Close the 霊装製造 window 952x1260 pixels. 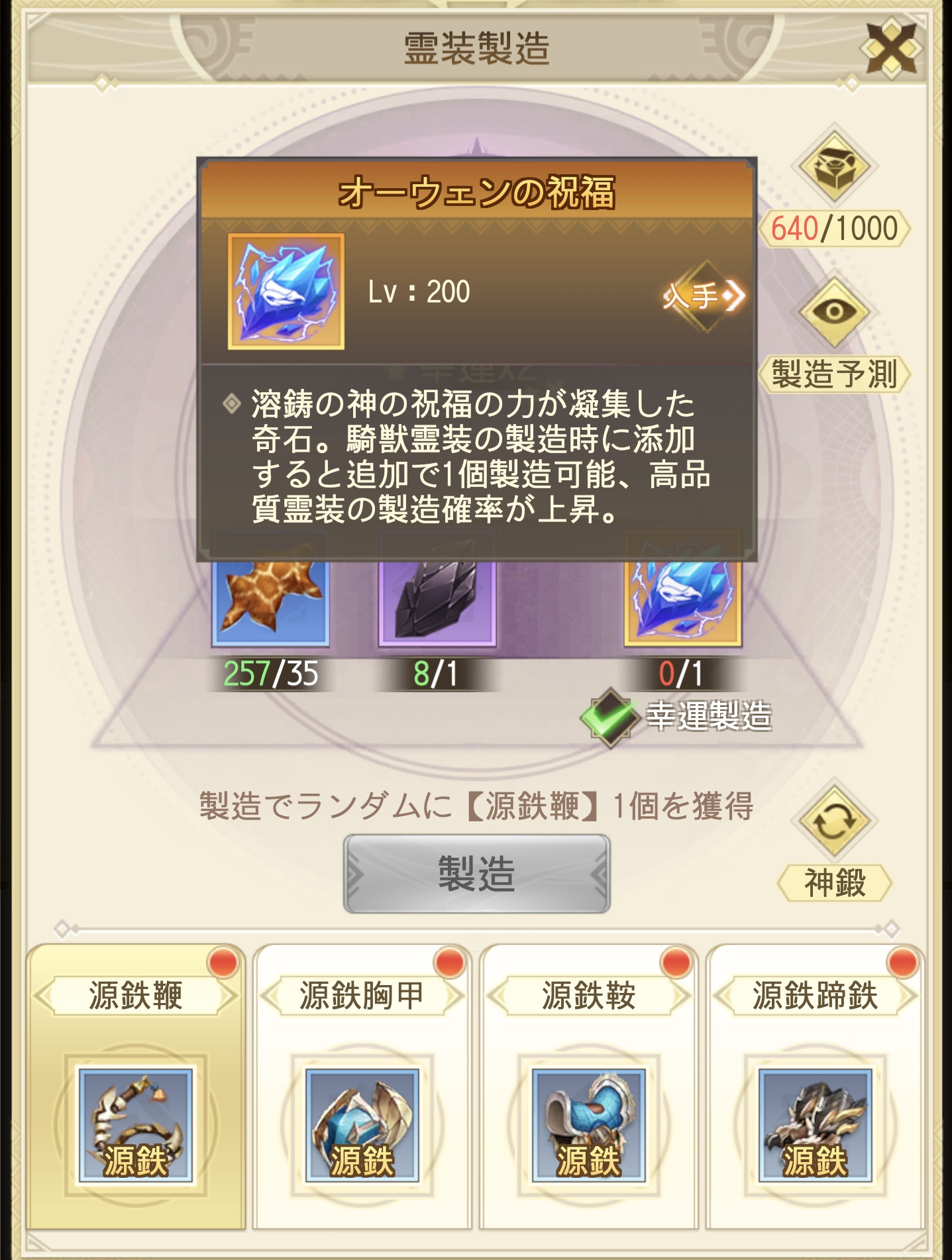[x=892, y=48]
